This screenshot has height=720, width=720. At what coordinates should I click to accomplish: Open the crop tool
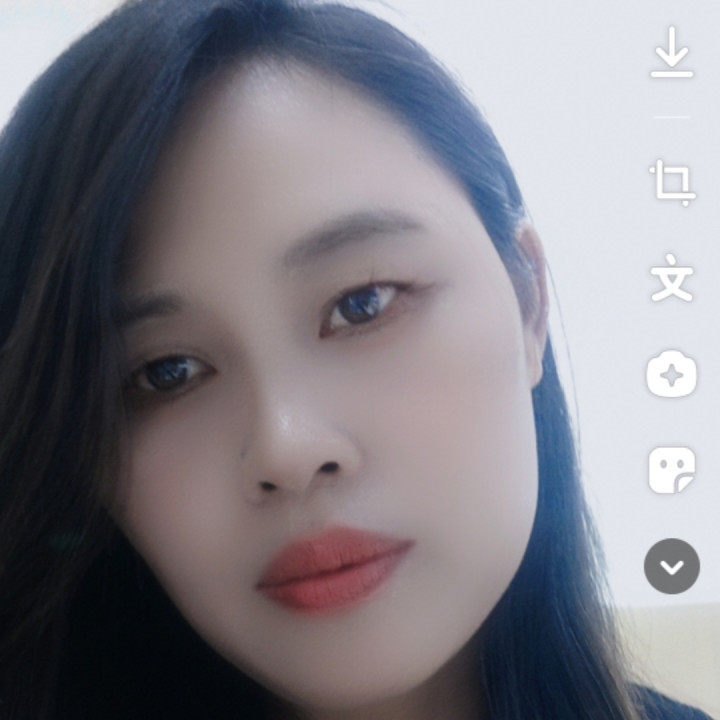(672, 183)
